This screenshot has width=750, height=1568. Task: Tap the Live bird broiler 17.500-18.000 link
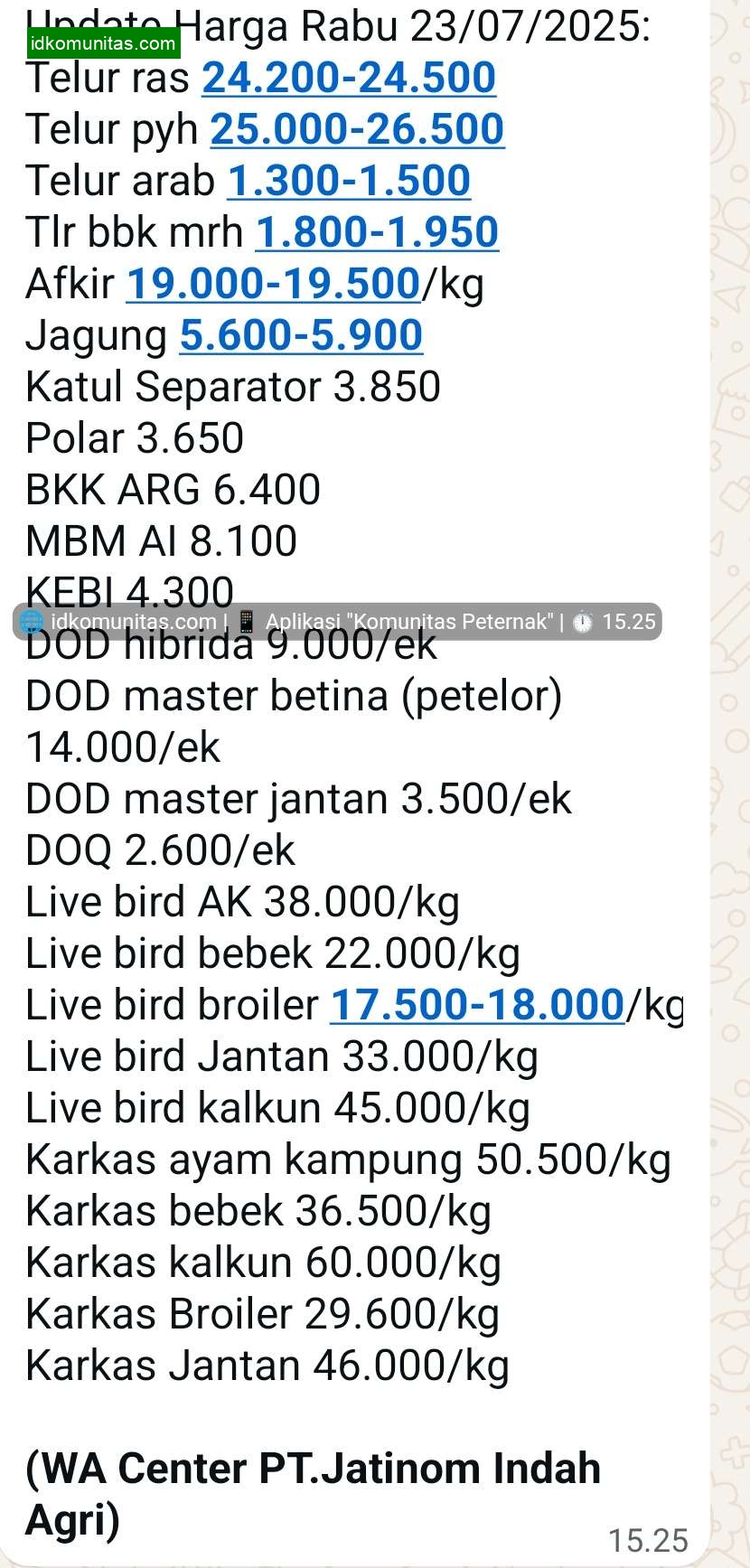point(477,1006)
